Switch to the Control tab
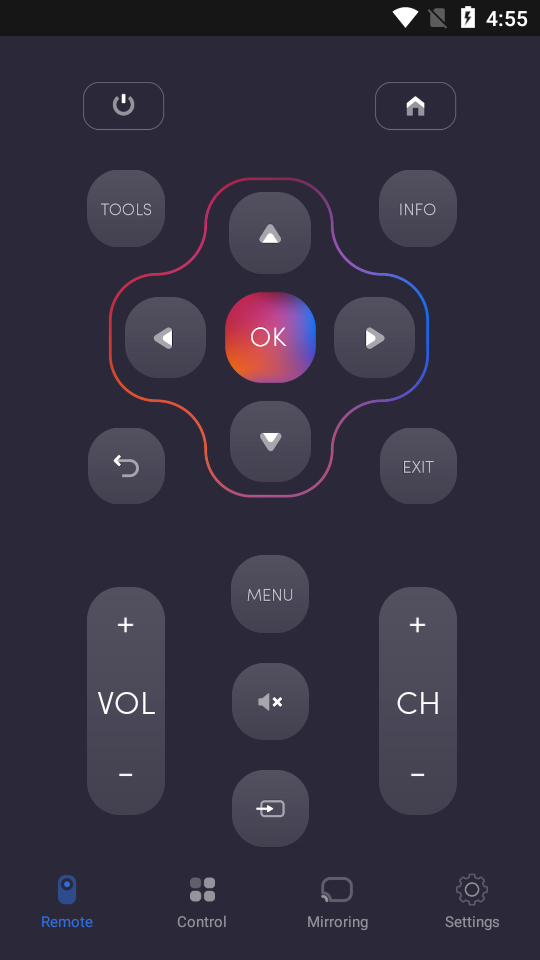Viewport: 540px width, 960px height. pos(202,902)
